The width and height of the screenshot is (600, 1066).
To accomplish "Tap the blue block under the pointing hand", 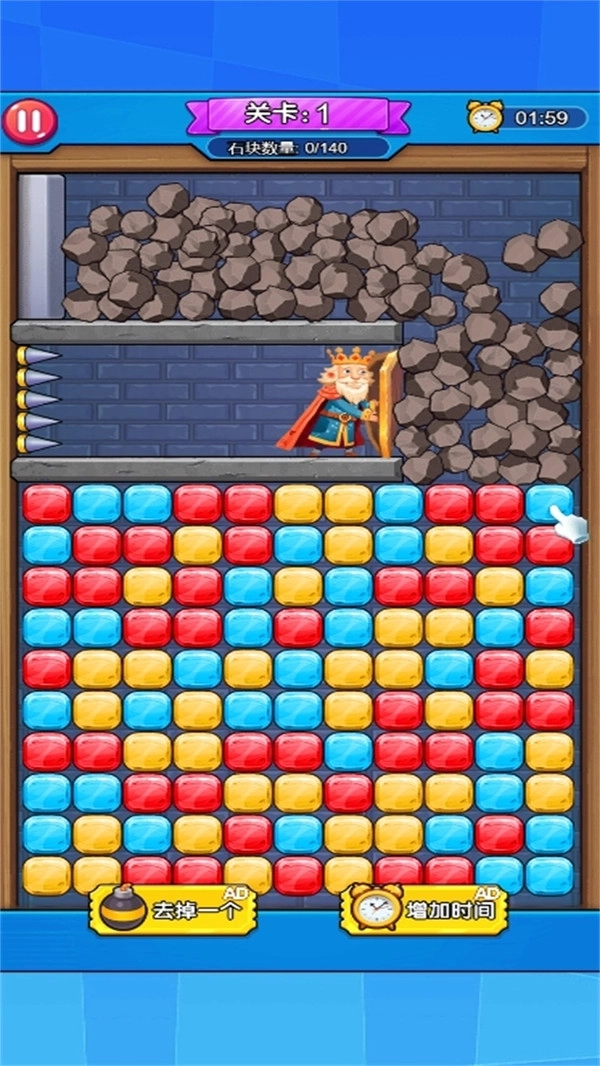I will click(x=548, y=502).
